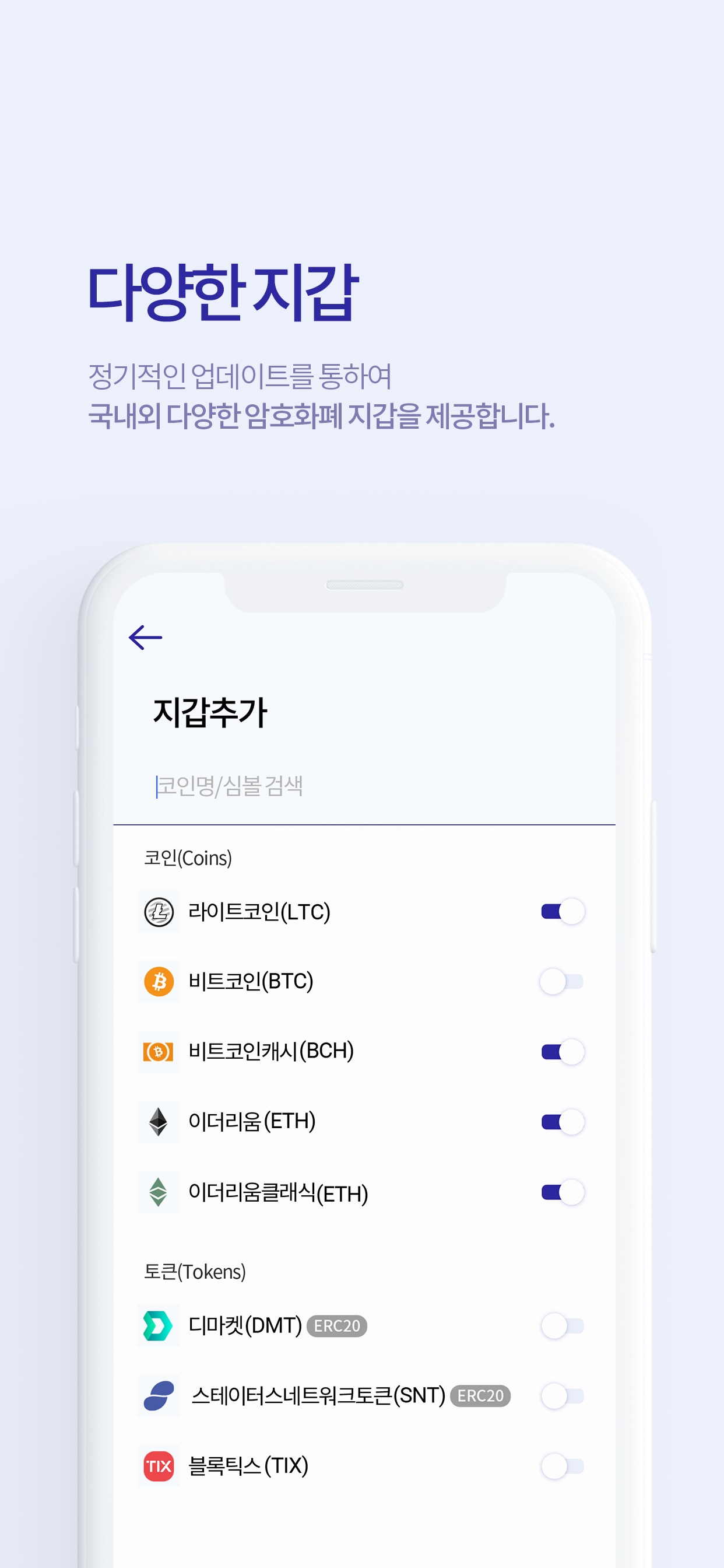Click the Ethereum (ETH) icon

tap(159, 1122)
